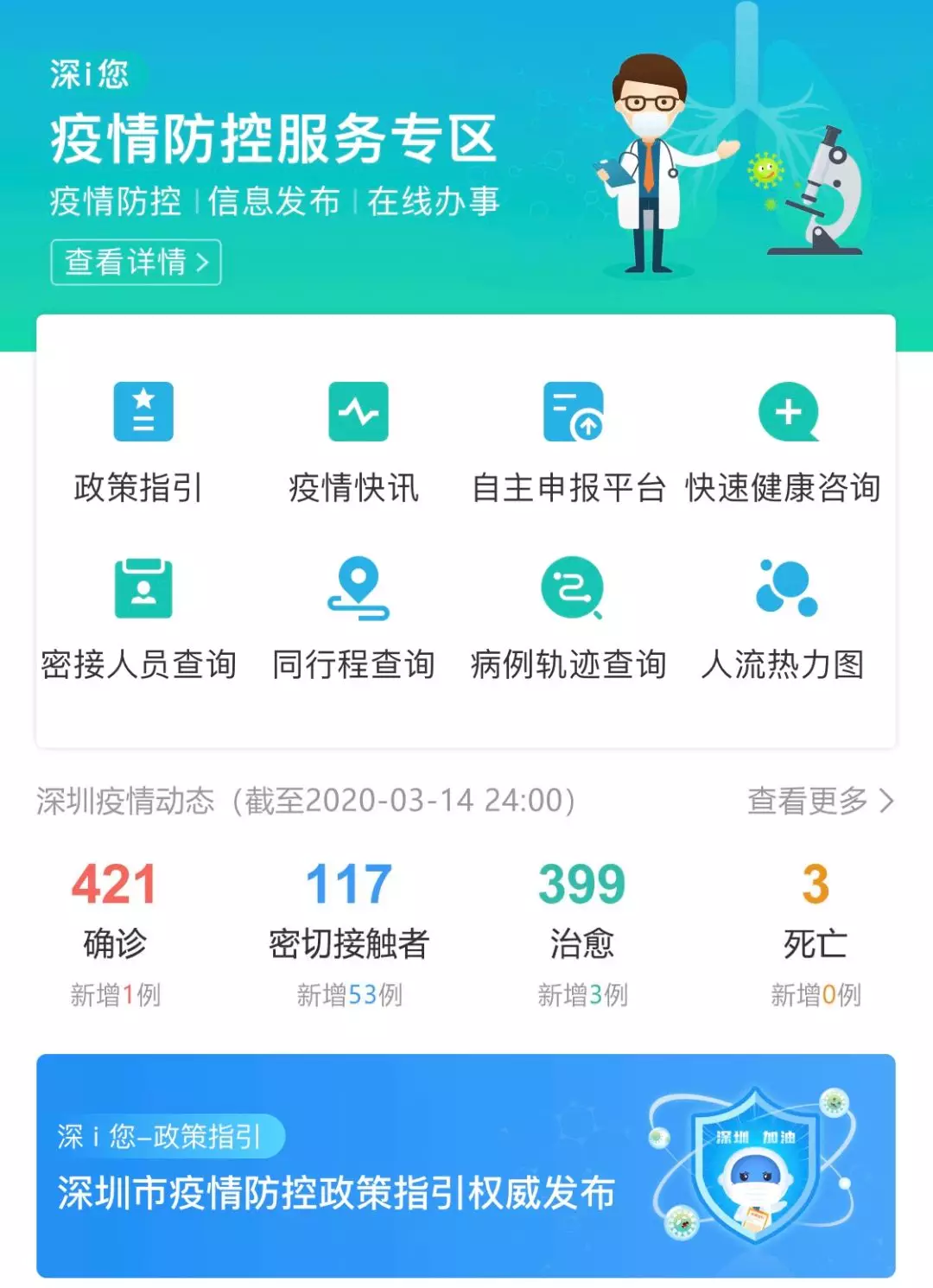Viewport: 933px width, 1288px height.
Task: Open 自主申报平台 self-declaration platform
Action: pyautogui.click(x=572, y=441)
